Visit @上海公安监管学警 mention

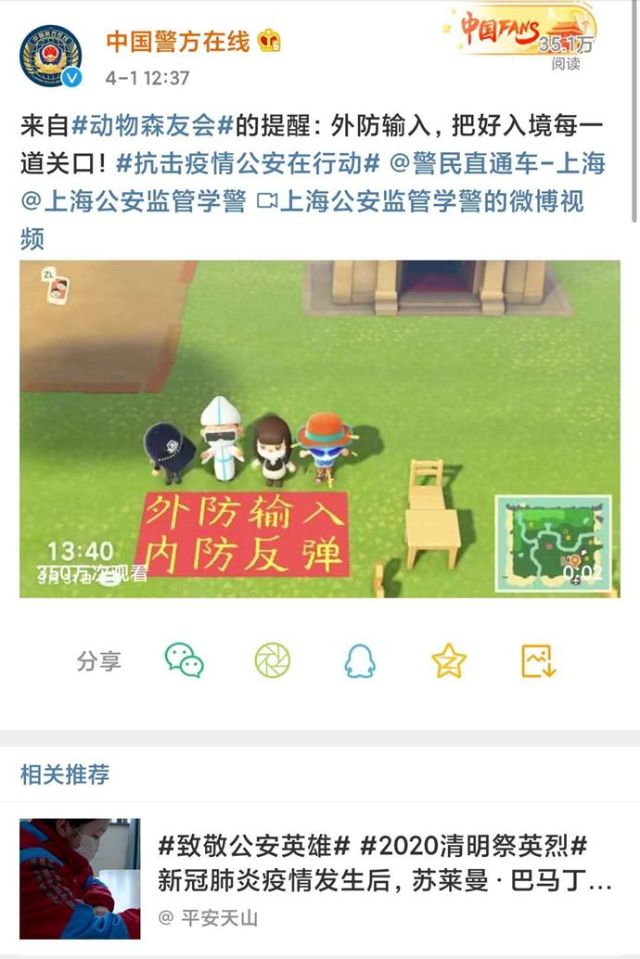click(133, 201)
